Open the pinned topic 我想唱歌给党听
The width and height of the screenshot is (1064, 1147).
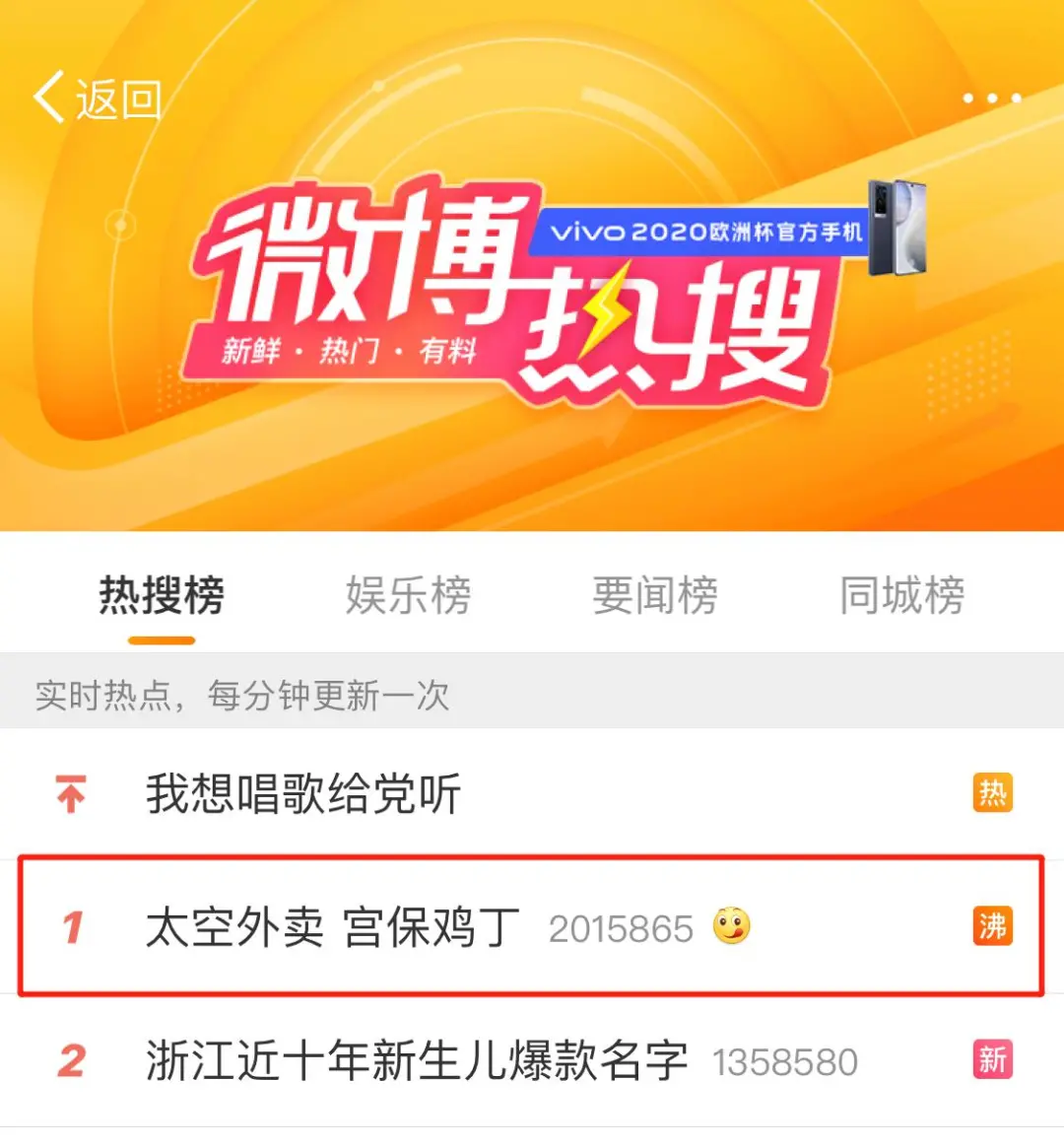[303, 794]
